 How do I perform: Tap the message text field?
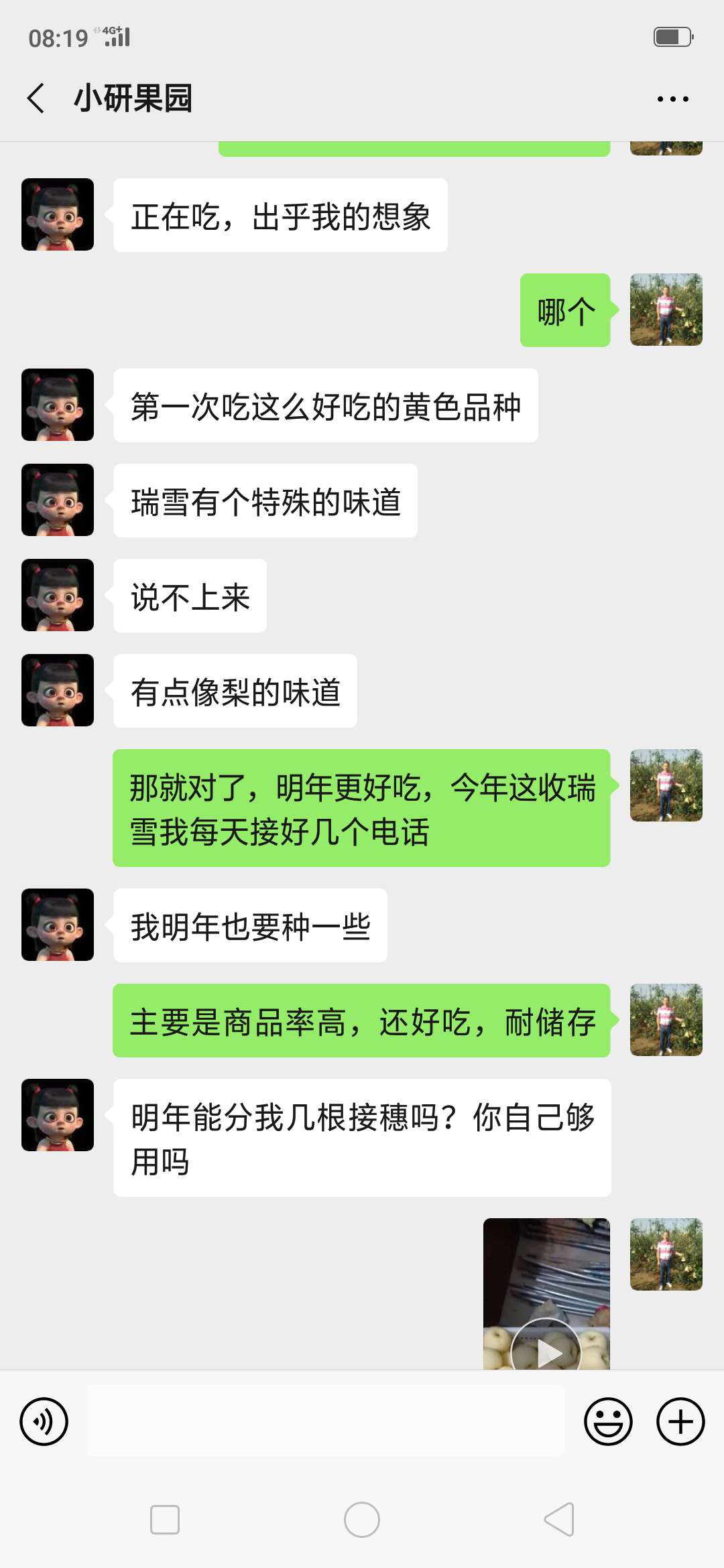[x=326, y=1421]
